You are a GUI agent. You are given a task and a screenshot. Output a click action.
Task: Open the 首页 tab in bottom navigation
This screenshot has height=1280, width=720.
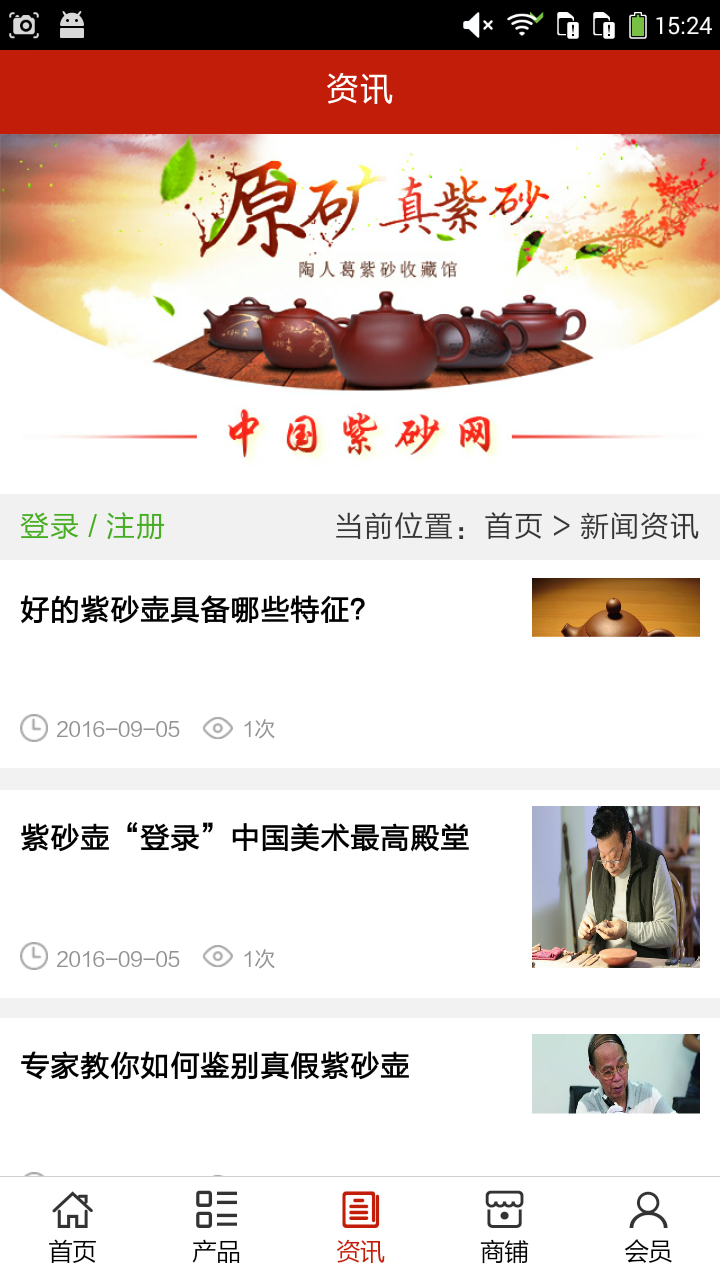coord(72,1227)
